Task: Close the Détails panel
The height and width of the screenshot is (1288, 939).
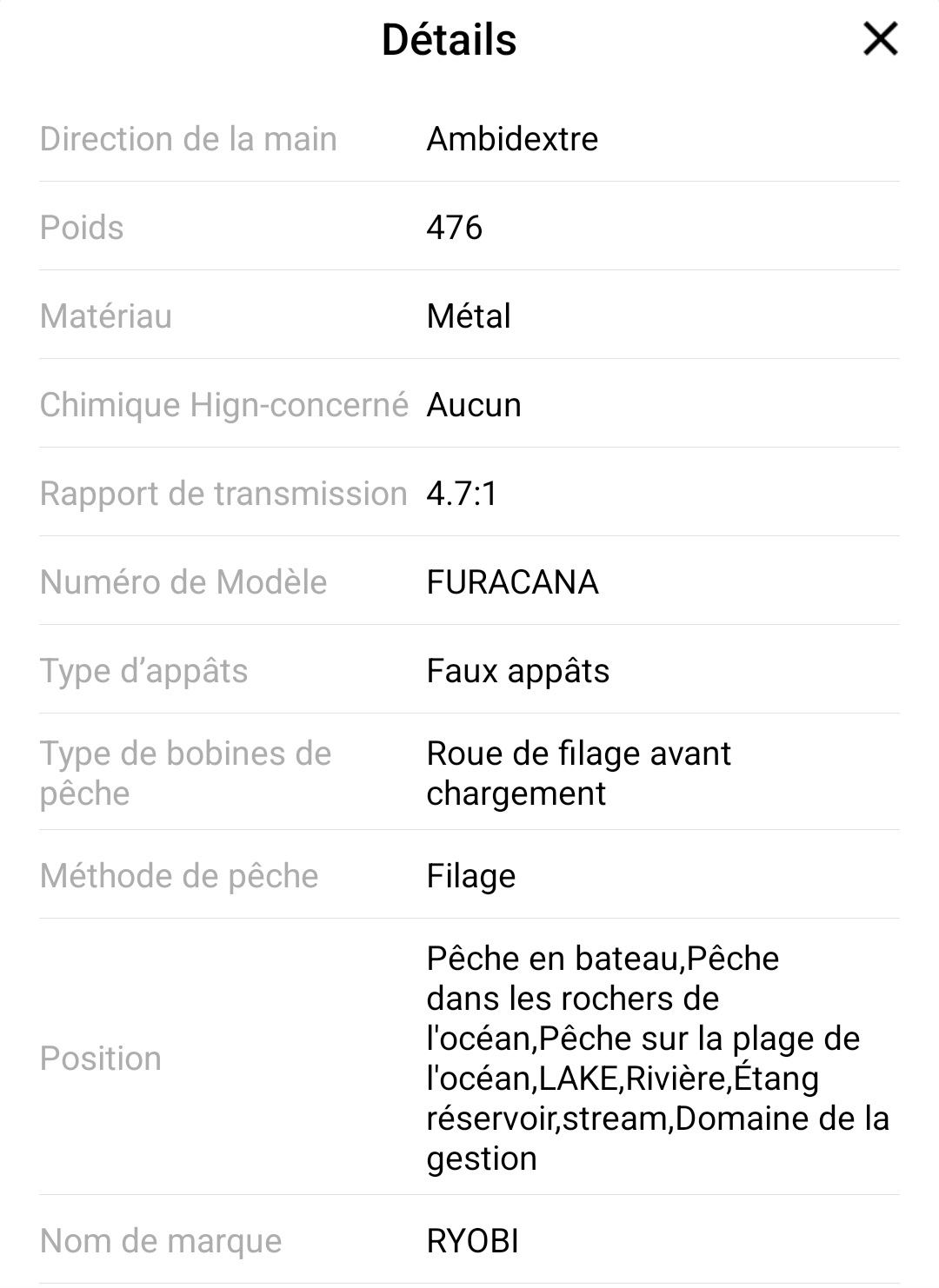Action: [880, 39]
